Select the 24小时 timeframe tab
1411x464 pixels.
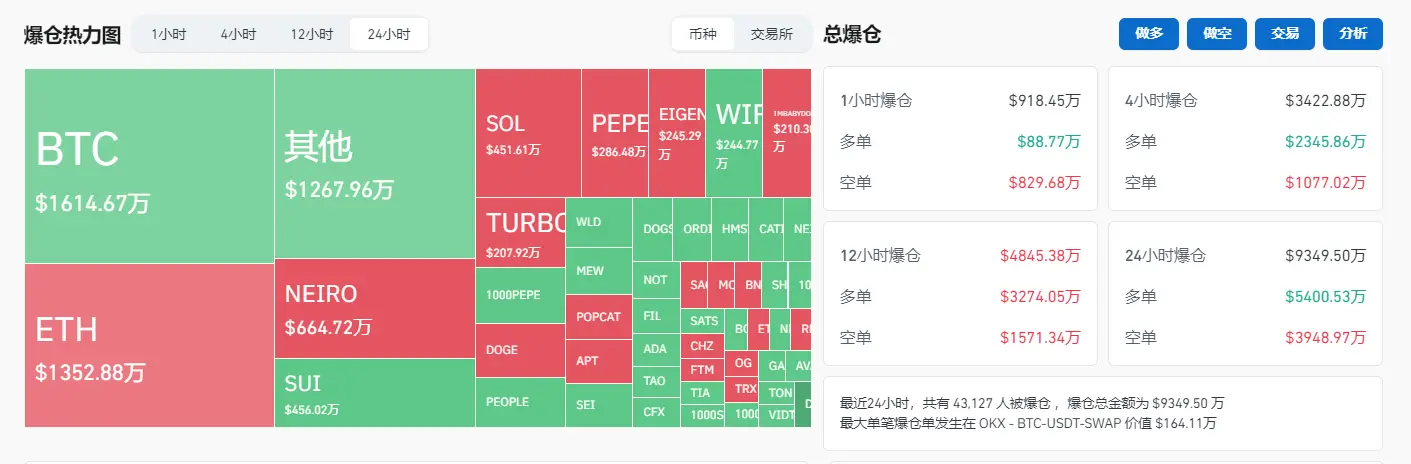tap(389, 34)
